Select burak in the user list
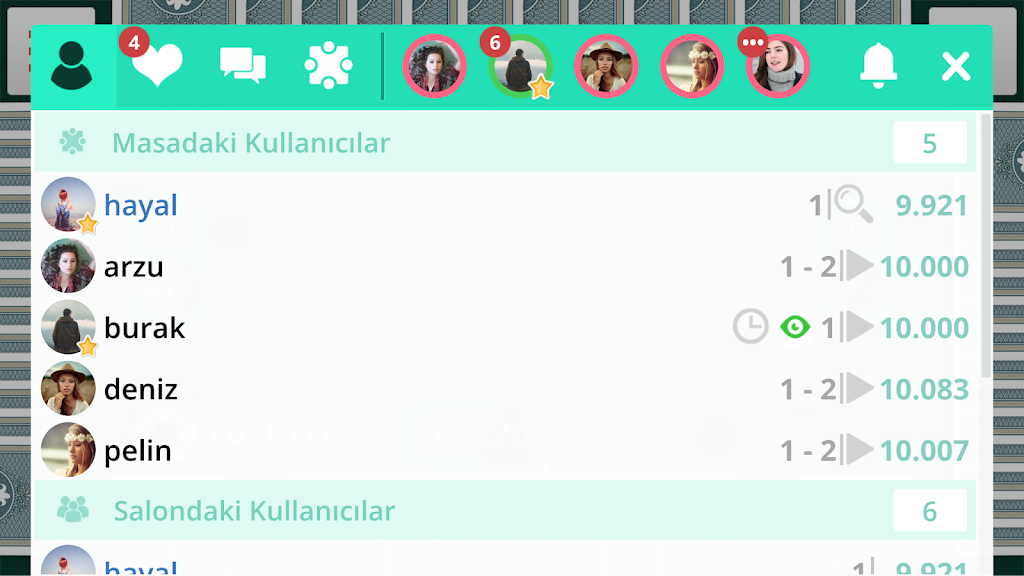 [x=144, y=328]
